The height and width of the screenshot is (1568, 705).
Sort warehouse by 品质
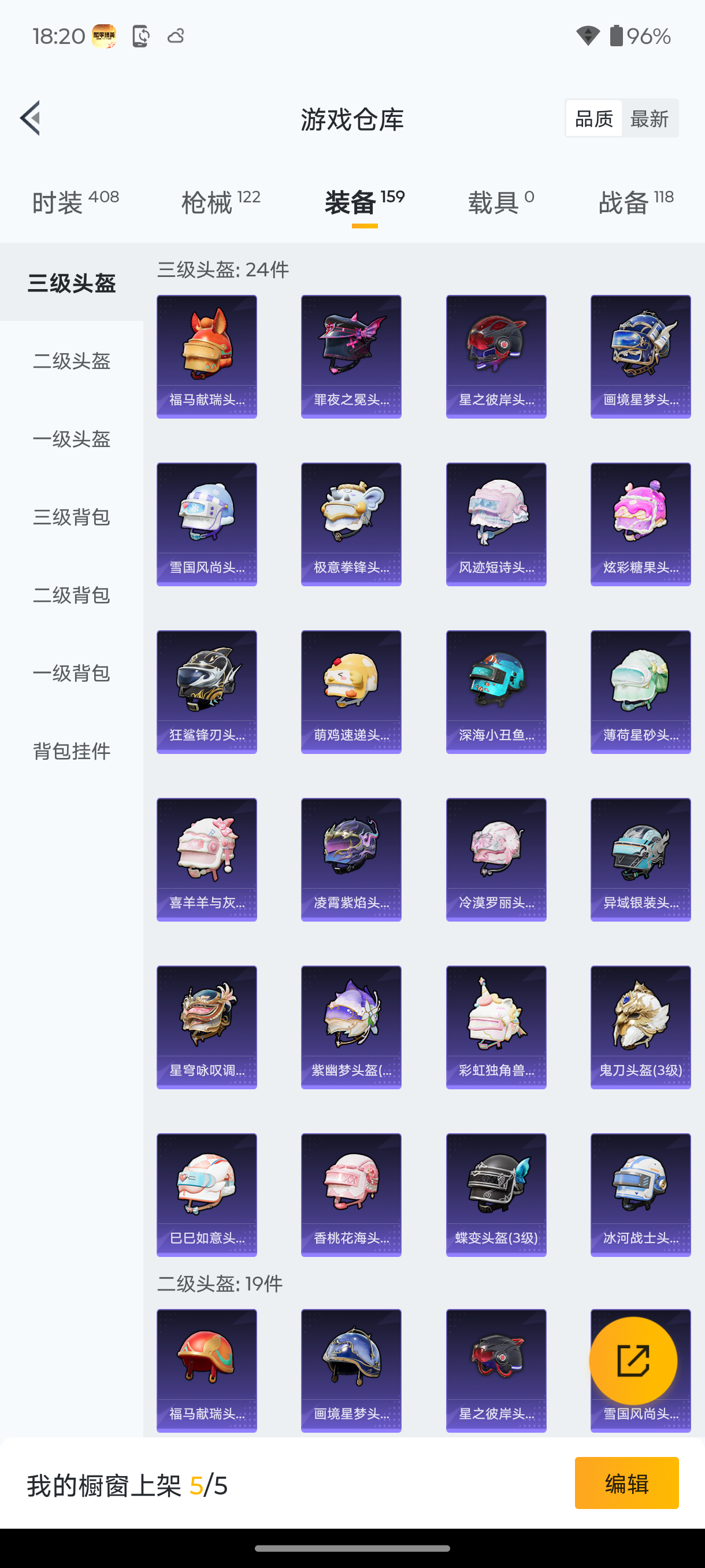(593, 119)
